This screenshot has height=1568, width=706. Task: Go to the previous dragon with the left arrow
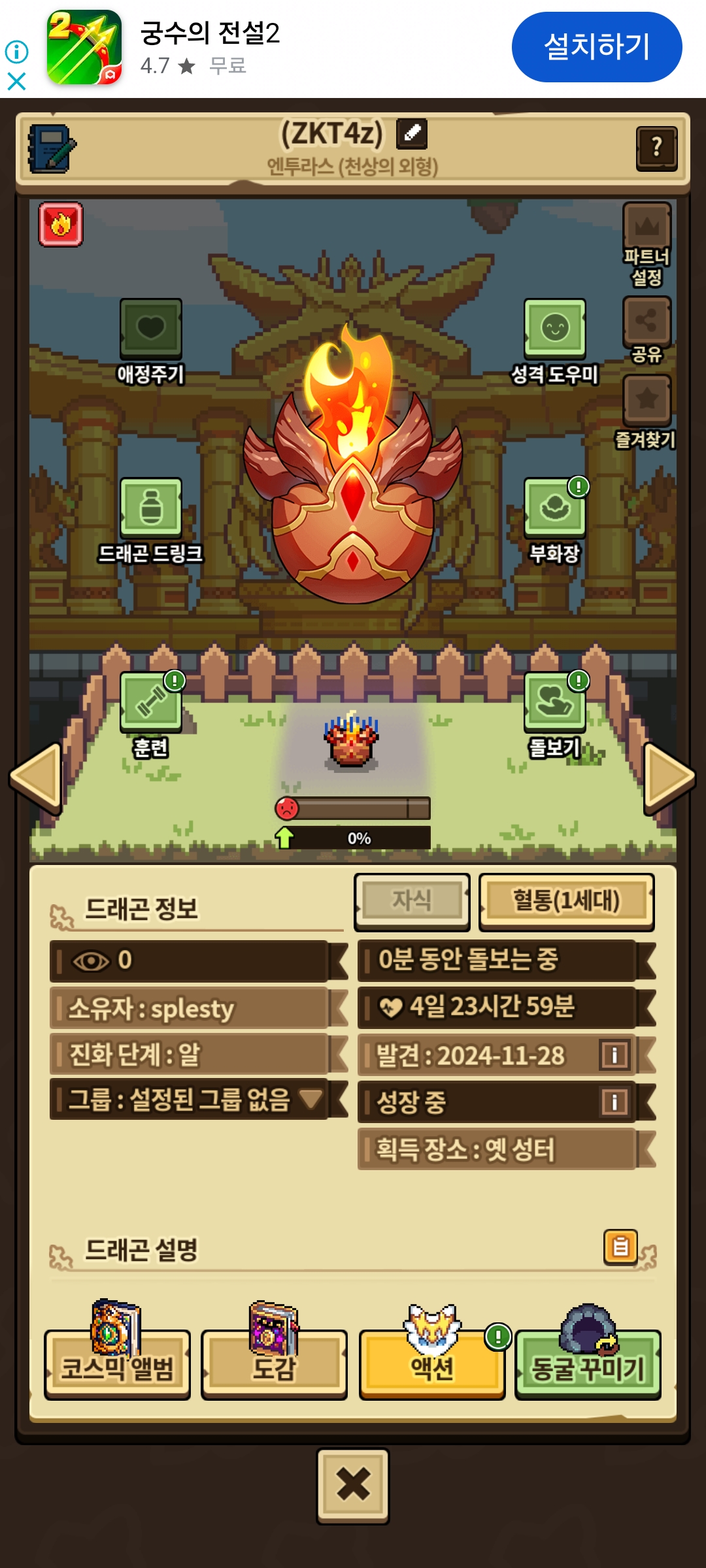[x=36, y=778]
